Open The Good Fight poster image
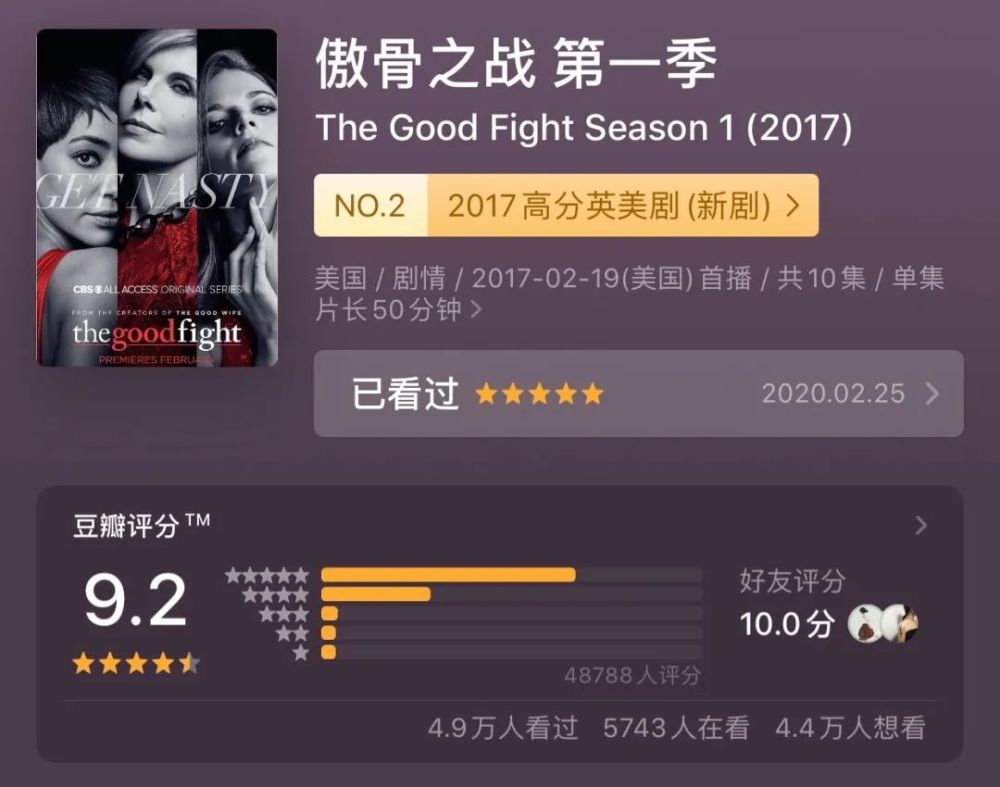1000x787 pixels. [x=157, y=198]
